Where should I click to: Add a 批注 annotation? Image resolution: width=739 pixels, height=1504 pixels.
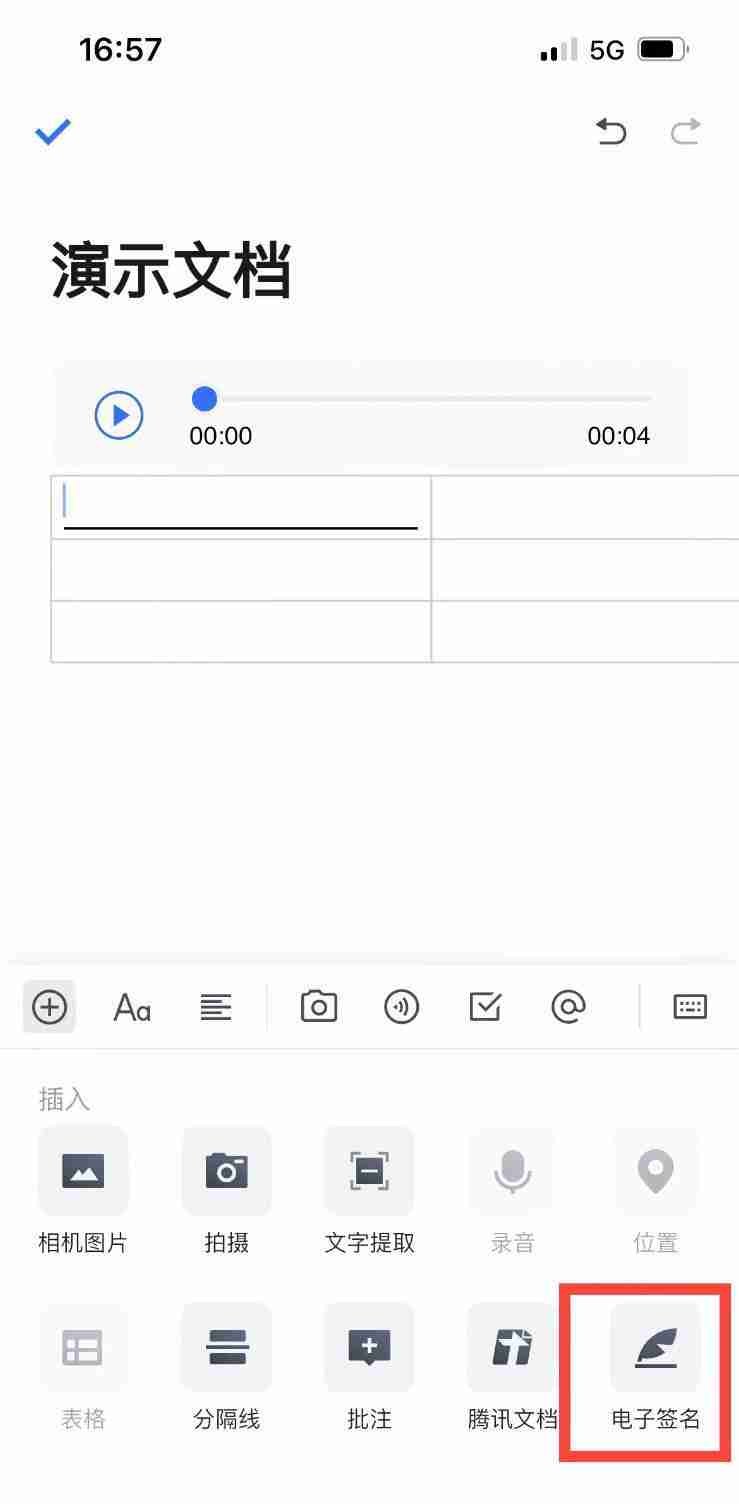click(369, 1348)
